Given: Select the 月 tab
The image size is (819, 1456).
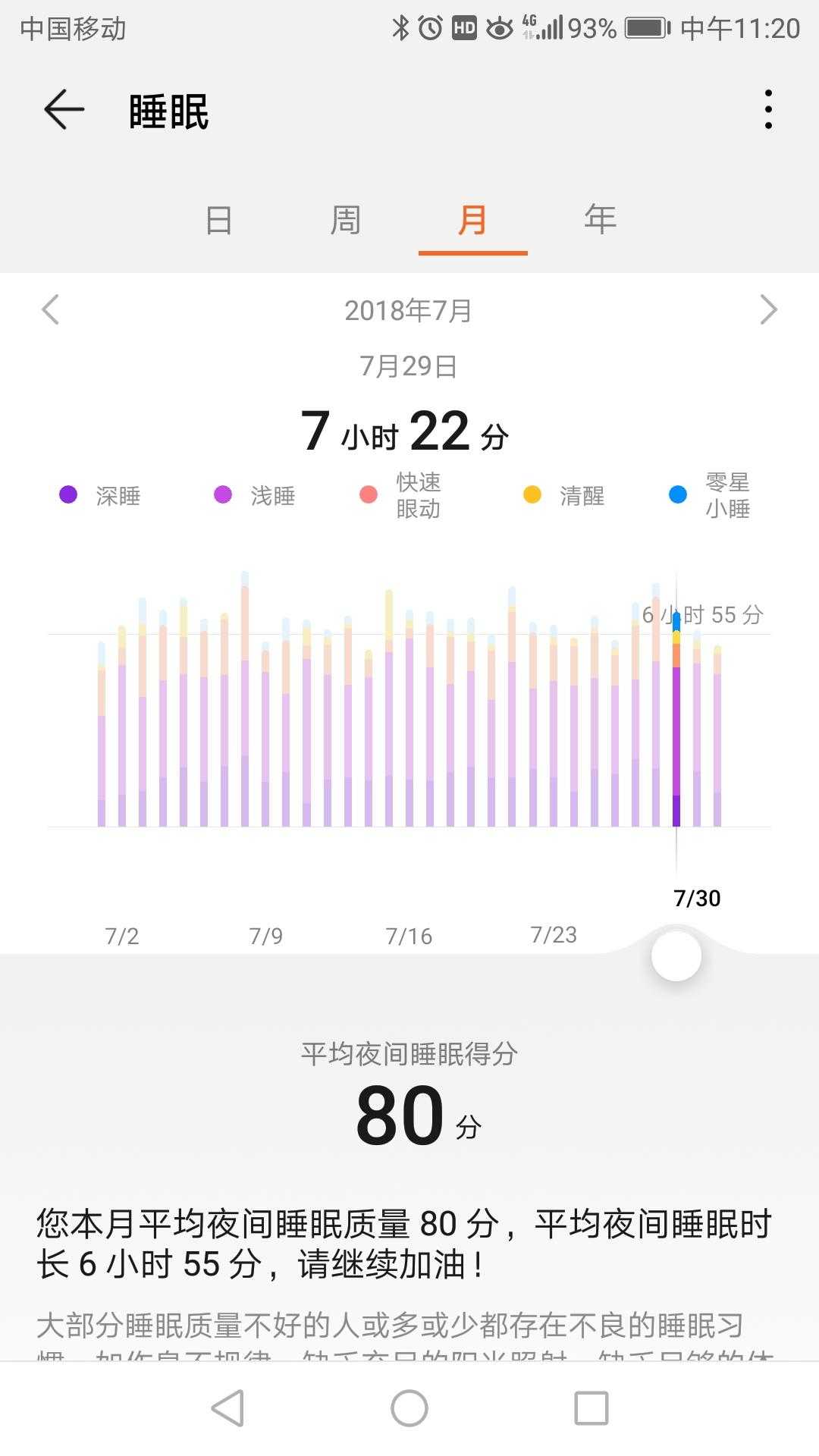Looking at the screenshot, I should click(472, 220).
